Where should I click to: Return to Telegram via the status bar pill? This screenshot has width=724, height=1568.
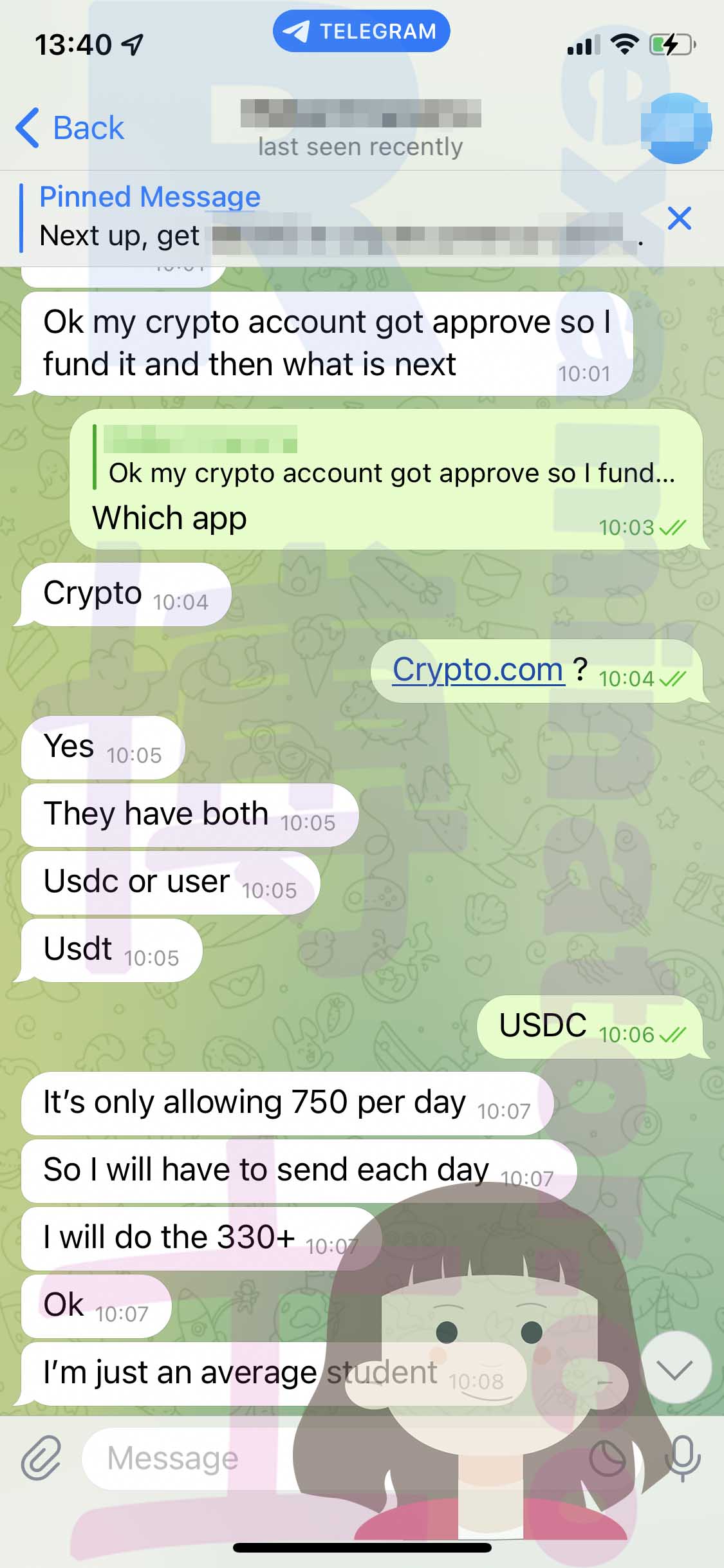[362, 32]
